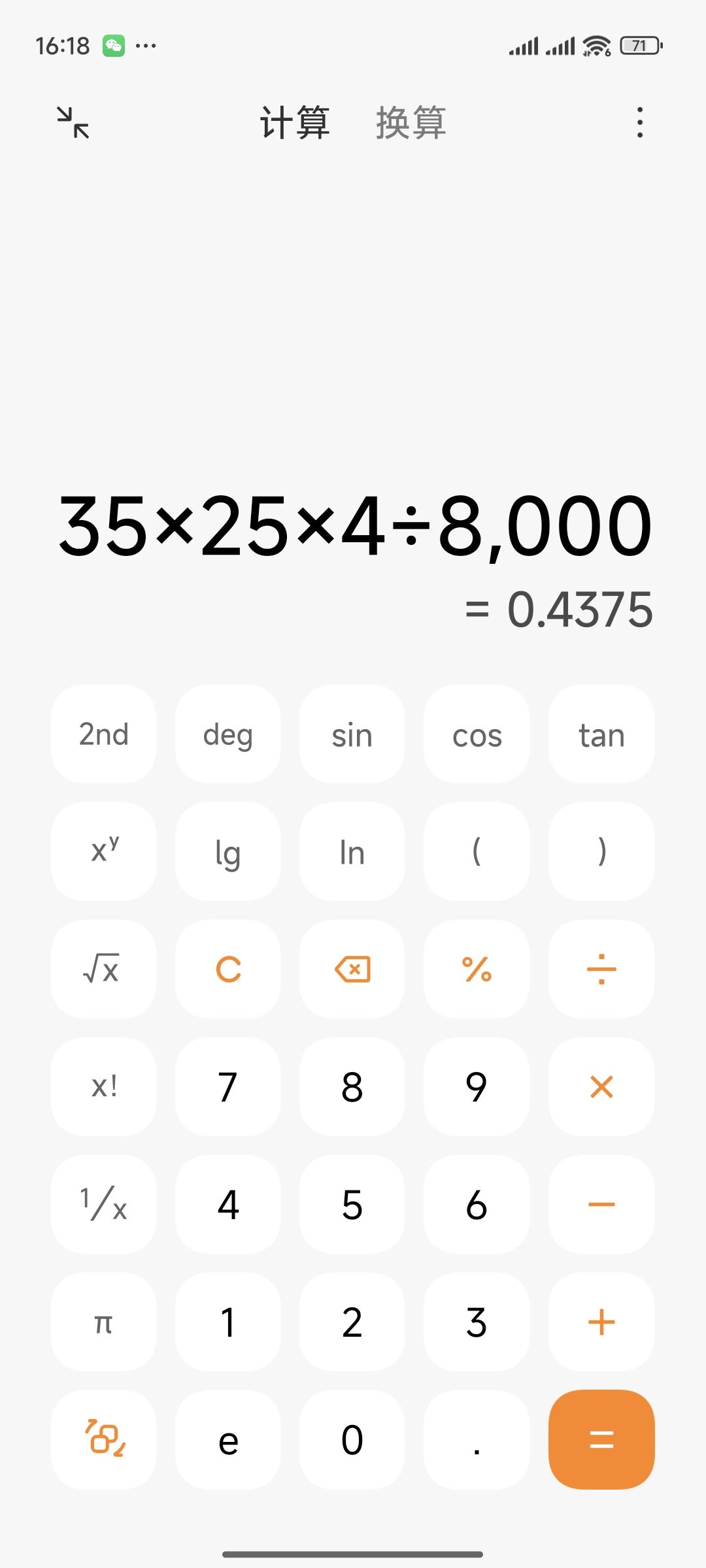Tap the multiplication operator
706x1568 pixels.
(x=601, y=1086)
